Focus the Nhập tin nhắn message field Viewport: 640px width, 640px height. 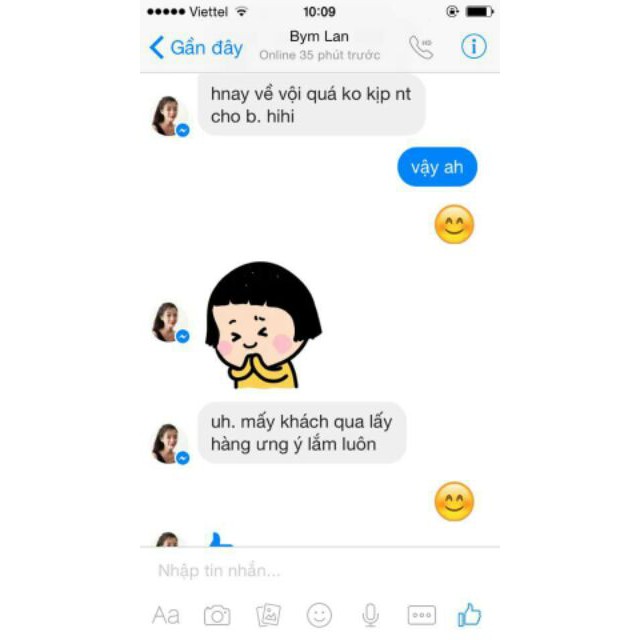[x=300, y=571]
